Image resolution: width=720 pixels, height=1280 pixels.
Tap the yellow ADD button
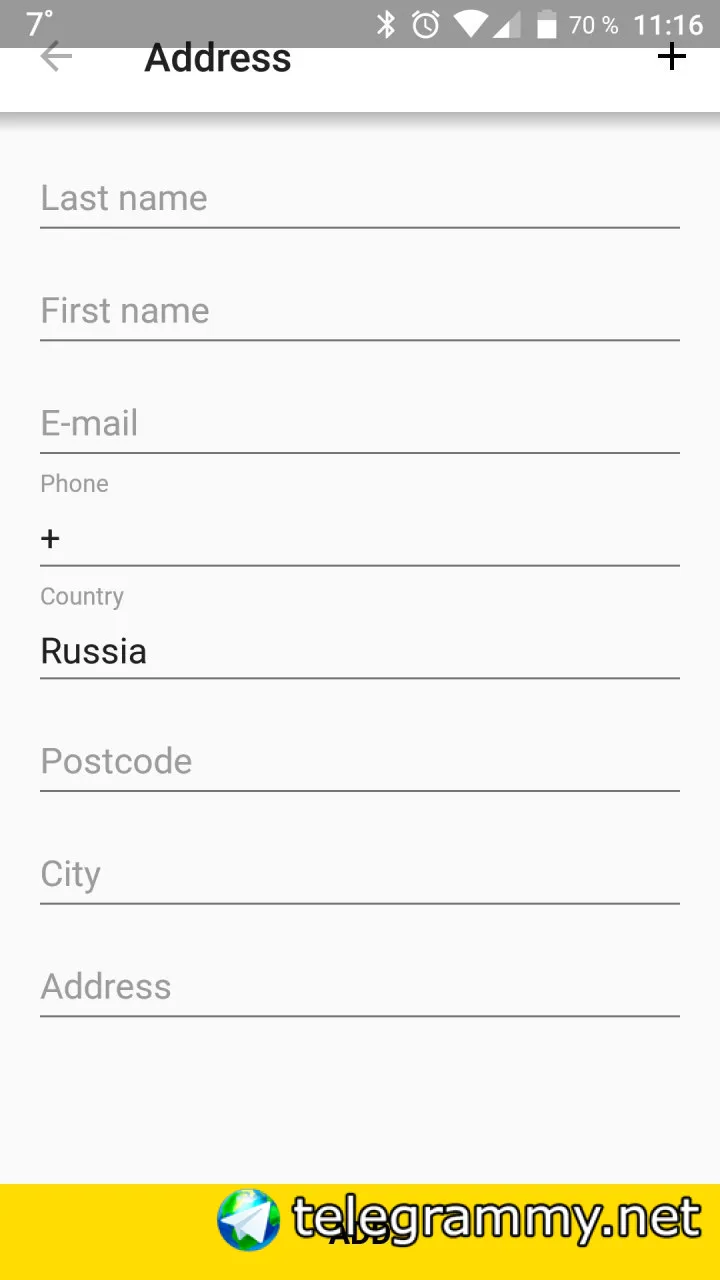[360, 1232]
